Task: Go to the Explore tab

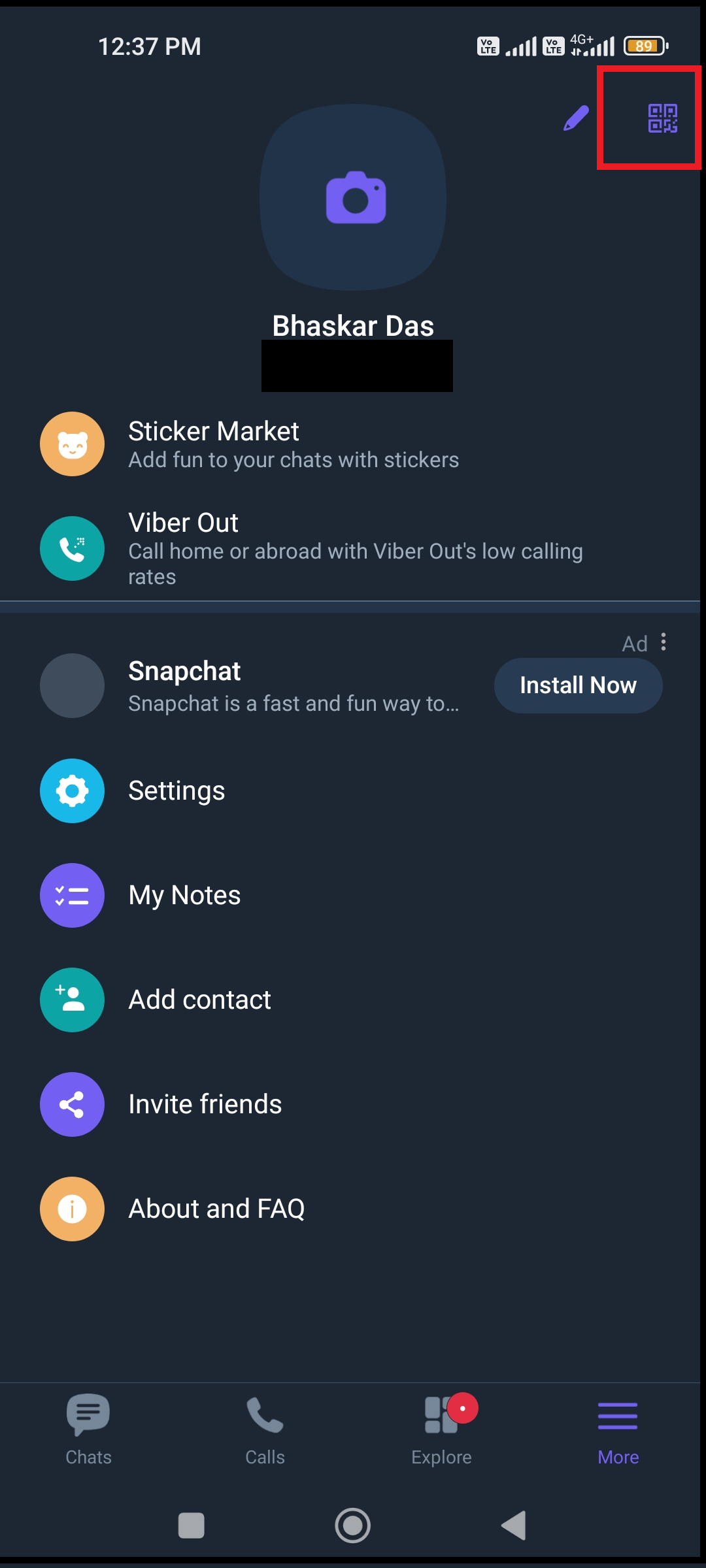Action: [x=441, y=1429]
